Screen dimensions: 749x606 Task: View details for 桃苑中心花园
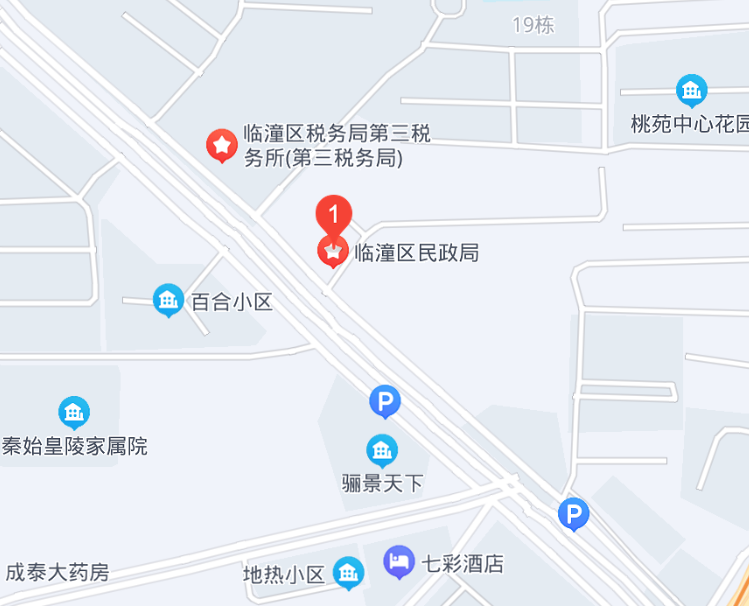[691, 91]
